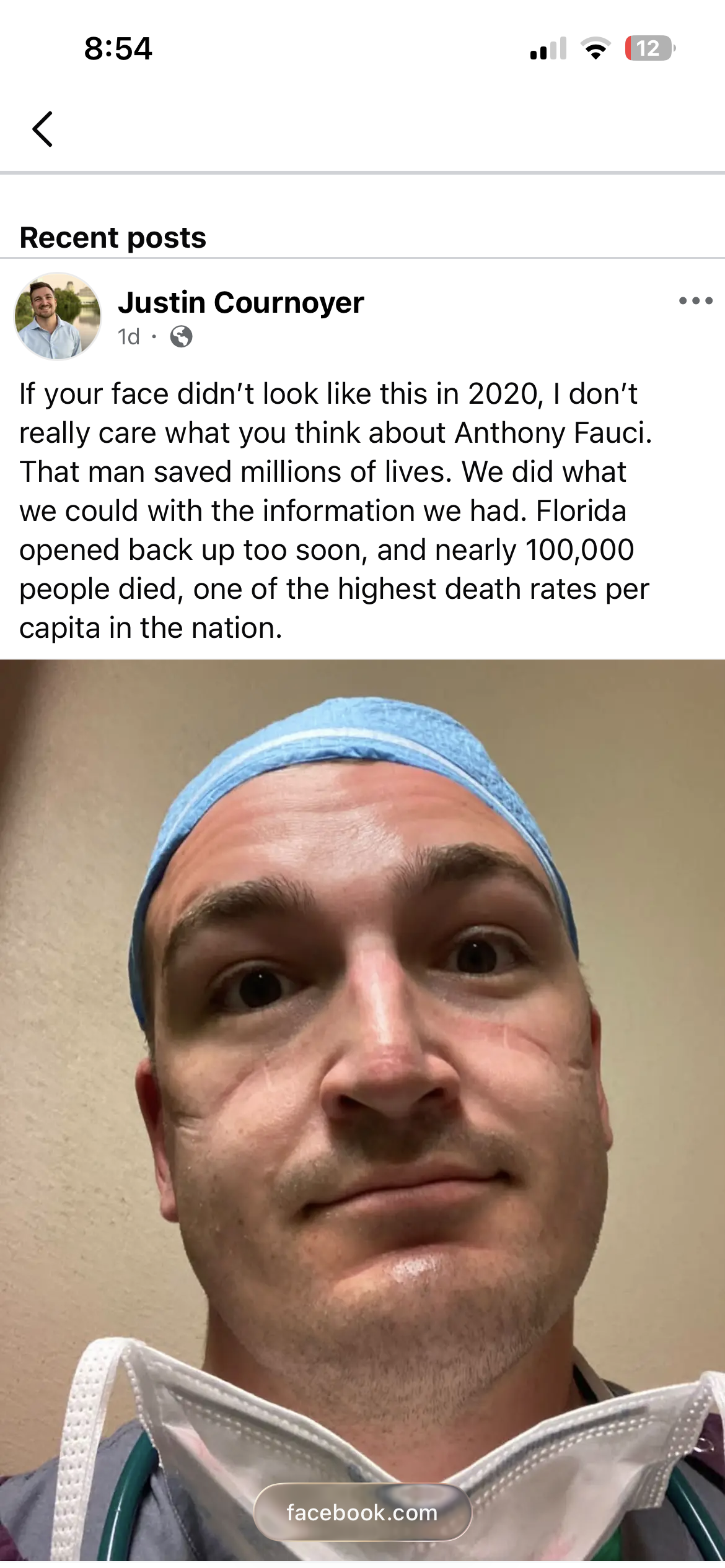Go back using the top-left arrow
The height and width of the screenshot is (1568, 725).
click(x=42, y=129)
